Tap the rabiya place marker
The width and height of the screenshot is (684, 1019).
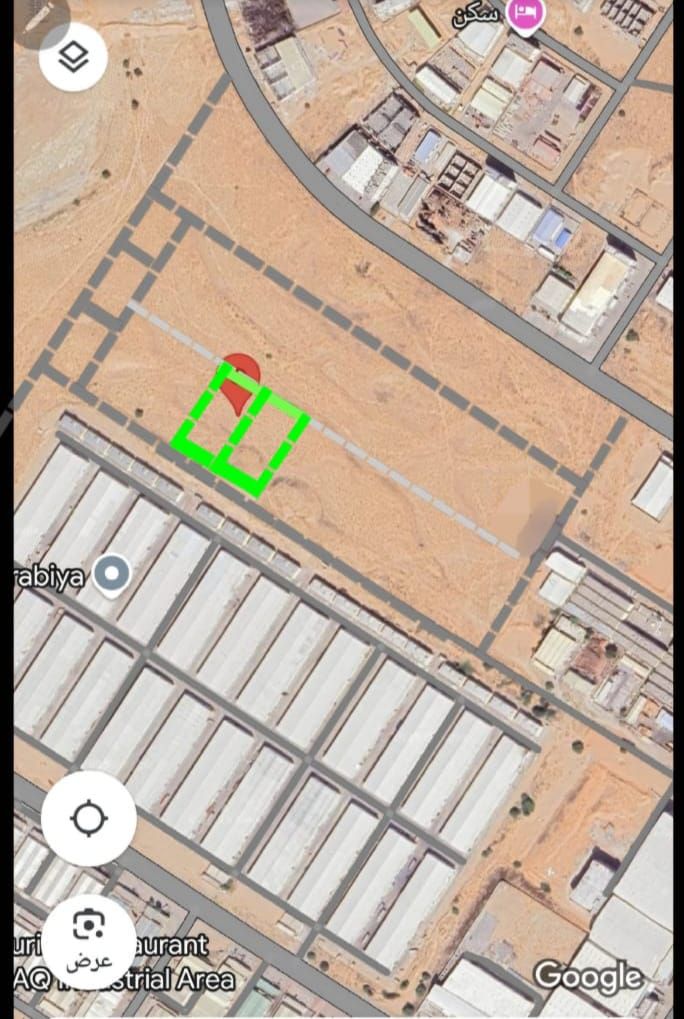pos(112,574)
